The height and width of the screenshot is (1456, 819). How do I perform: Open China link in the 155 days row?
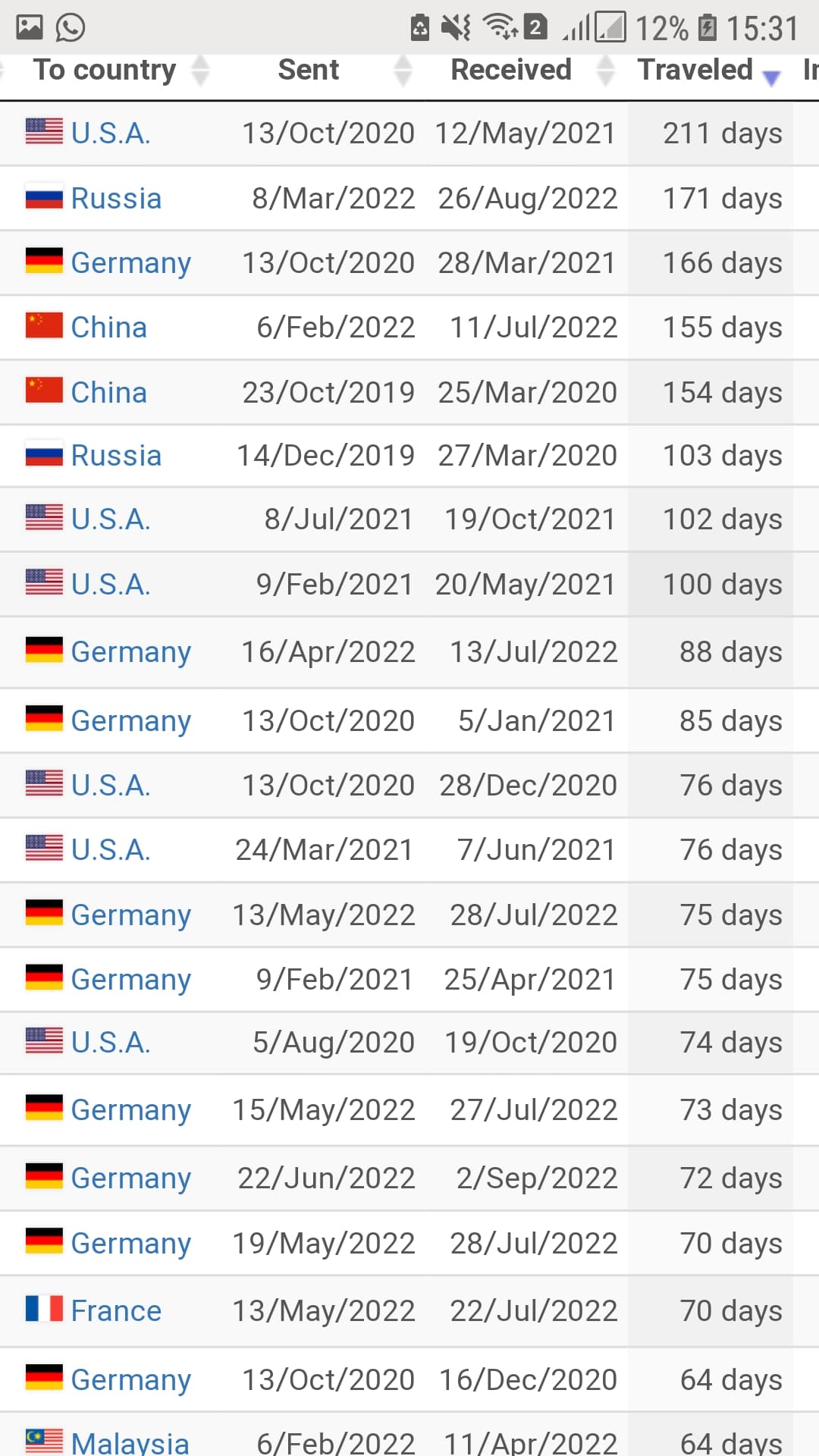[108, 328]
